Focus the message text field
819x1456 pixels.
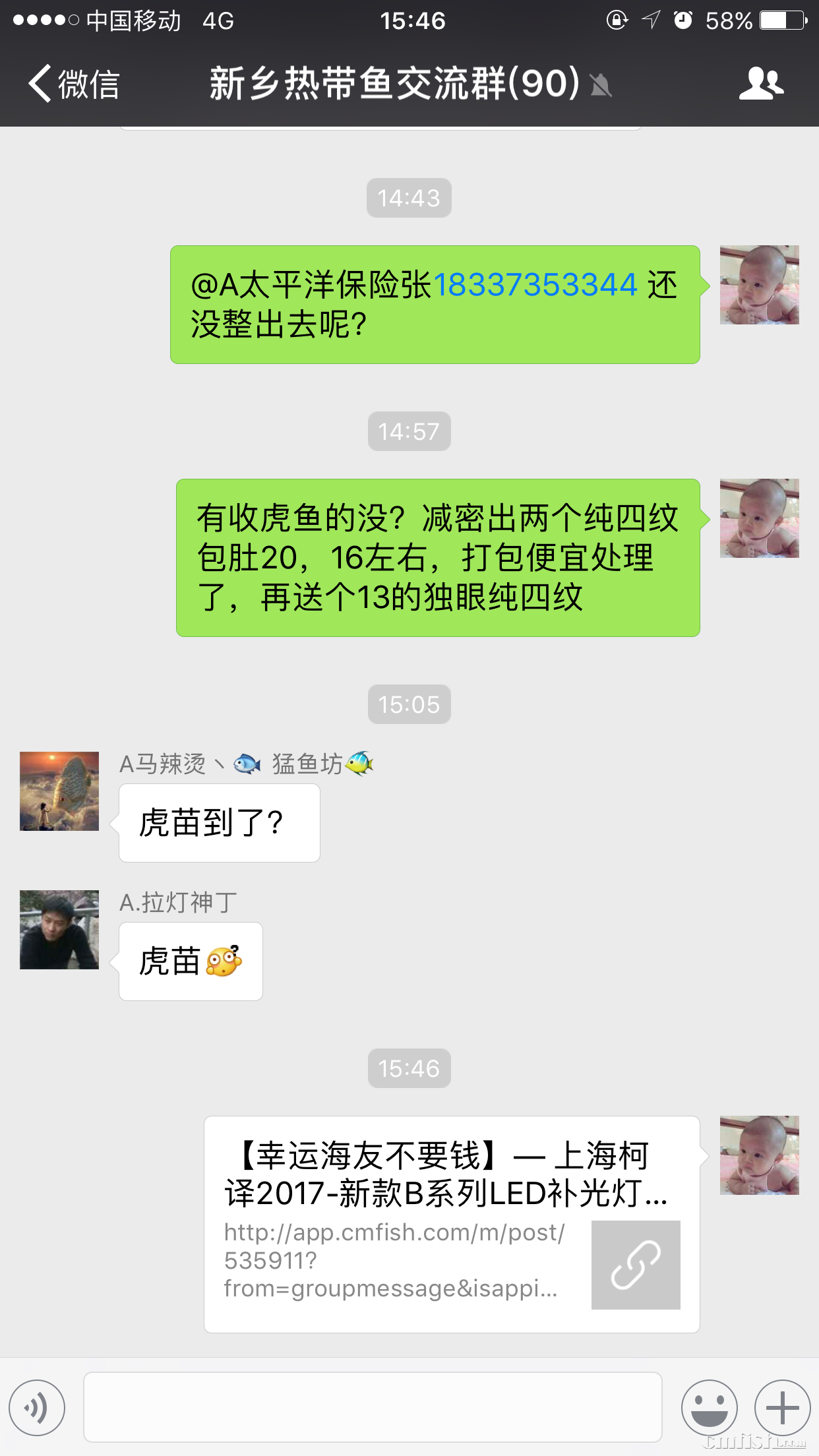(373, 1408)
